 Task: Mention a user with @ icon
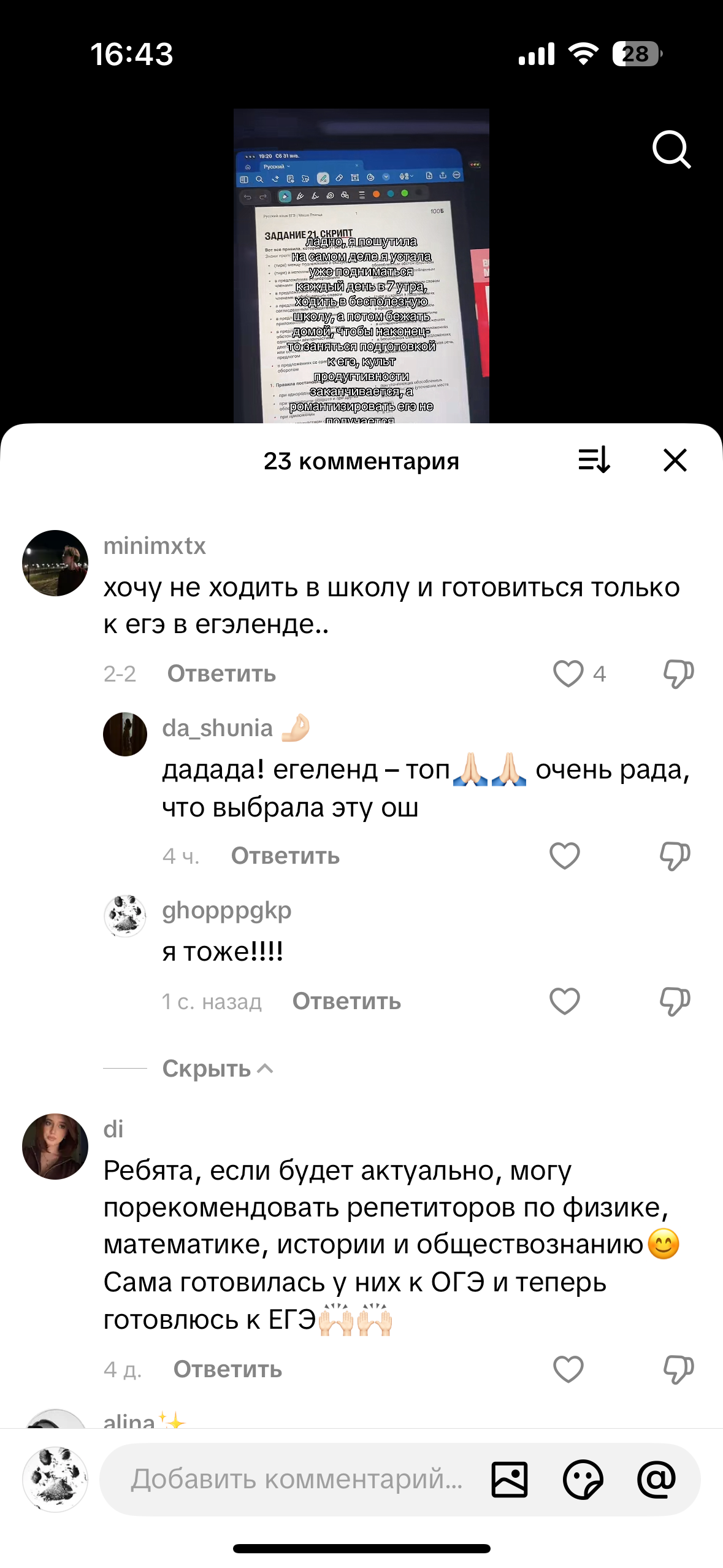coord(656,1479)
